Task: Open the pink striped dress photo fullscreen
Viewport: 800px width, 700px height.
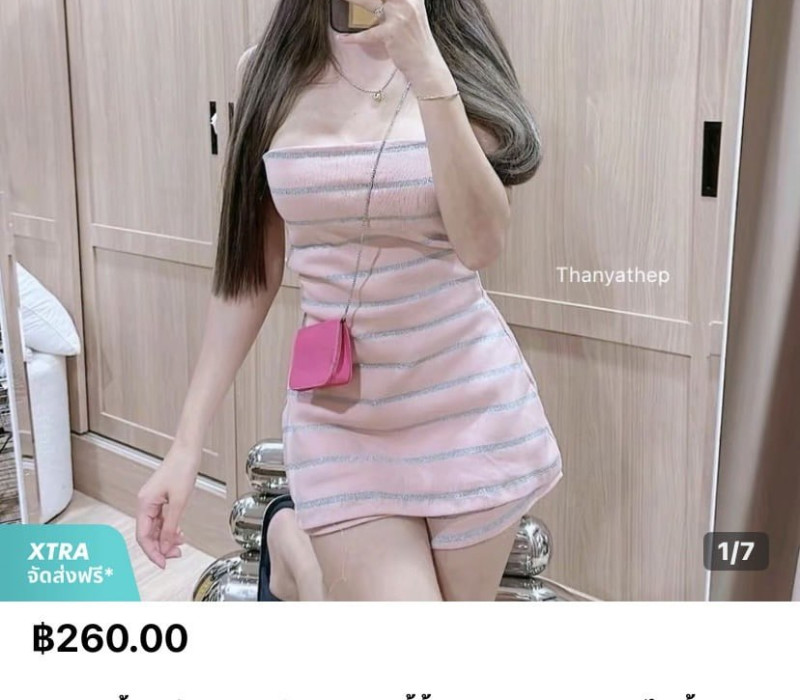Action: tap(400, 300)
